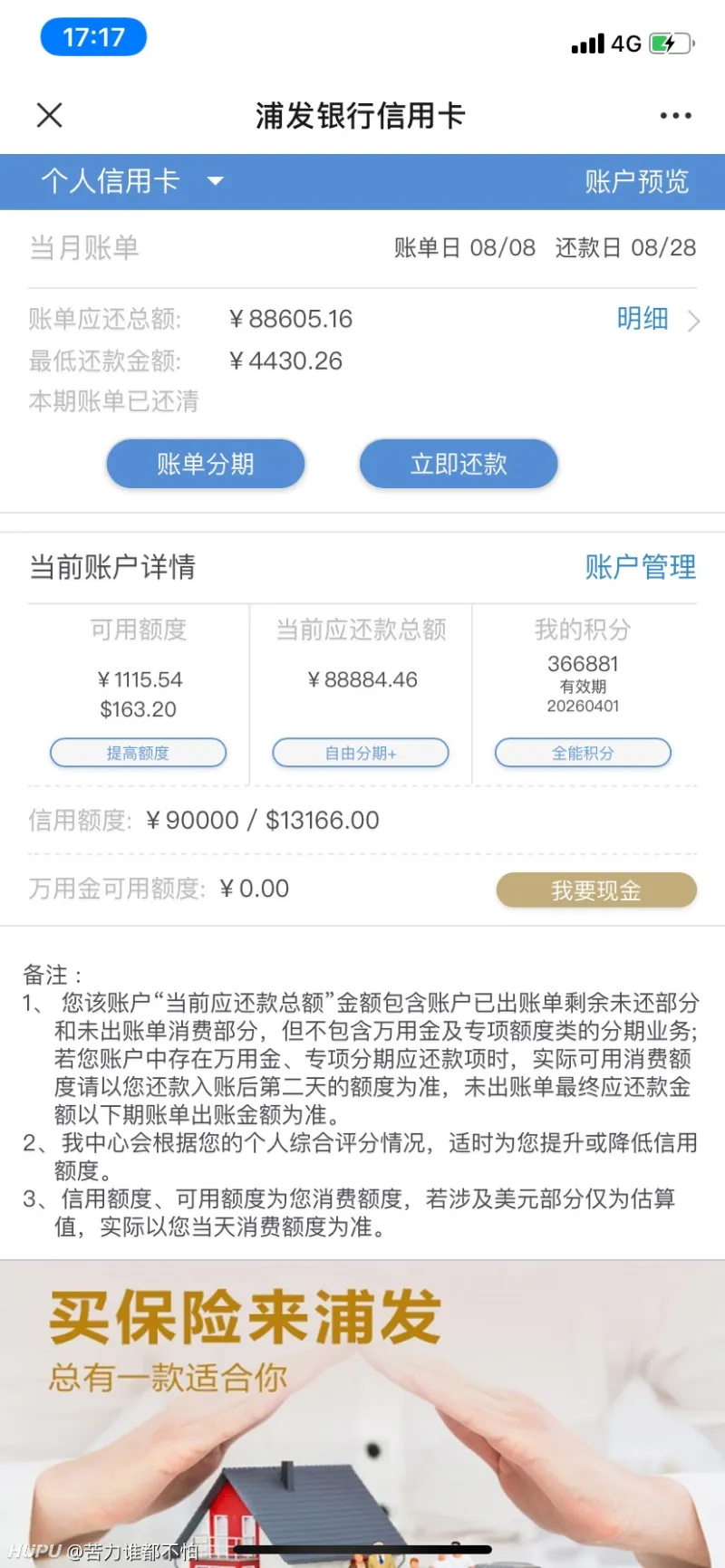
Task: Open the 我要现金 cash withdrawal option
Action: point(595,890)
